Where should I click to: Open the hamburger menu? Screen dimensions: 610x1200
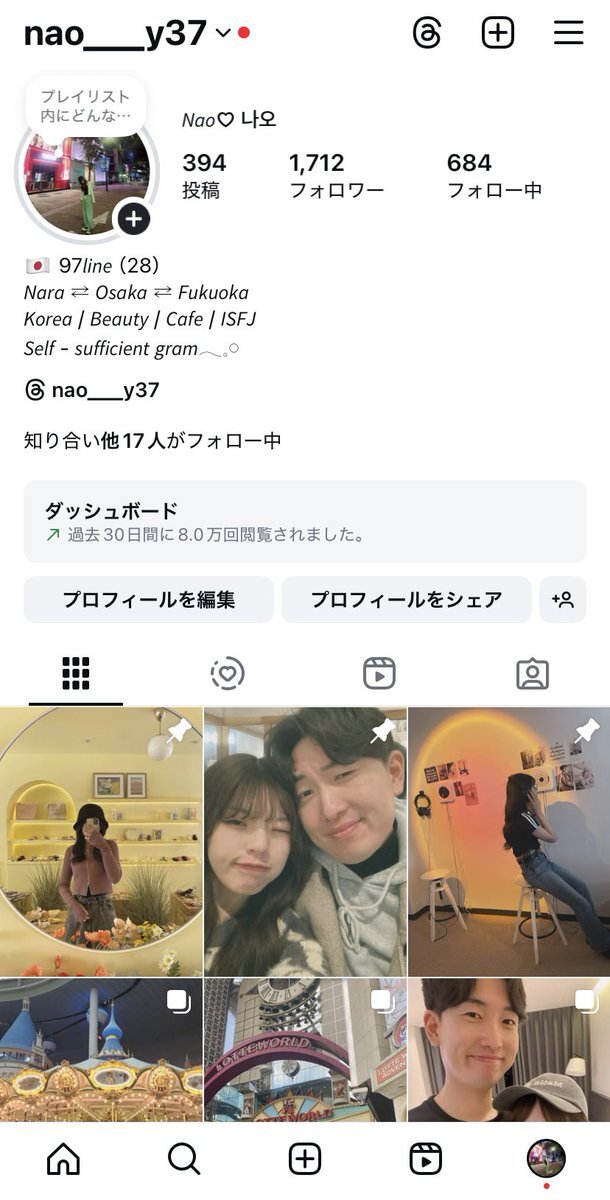click(568, 33)
